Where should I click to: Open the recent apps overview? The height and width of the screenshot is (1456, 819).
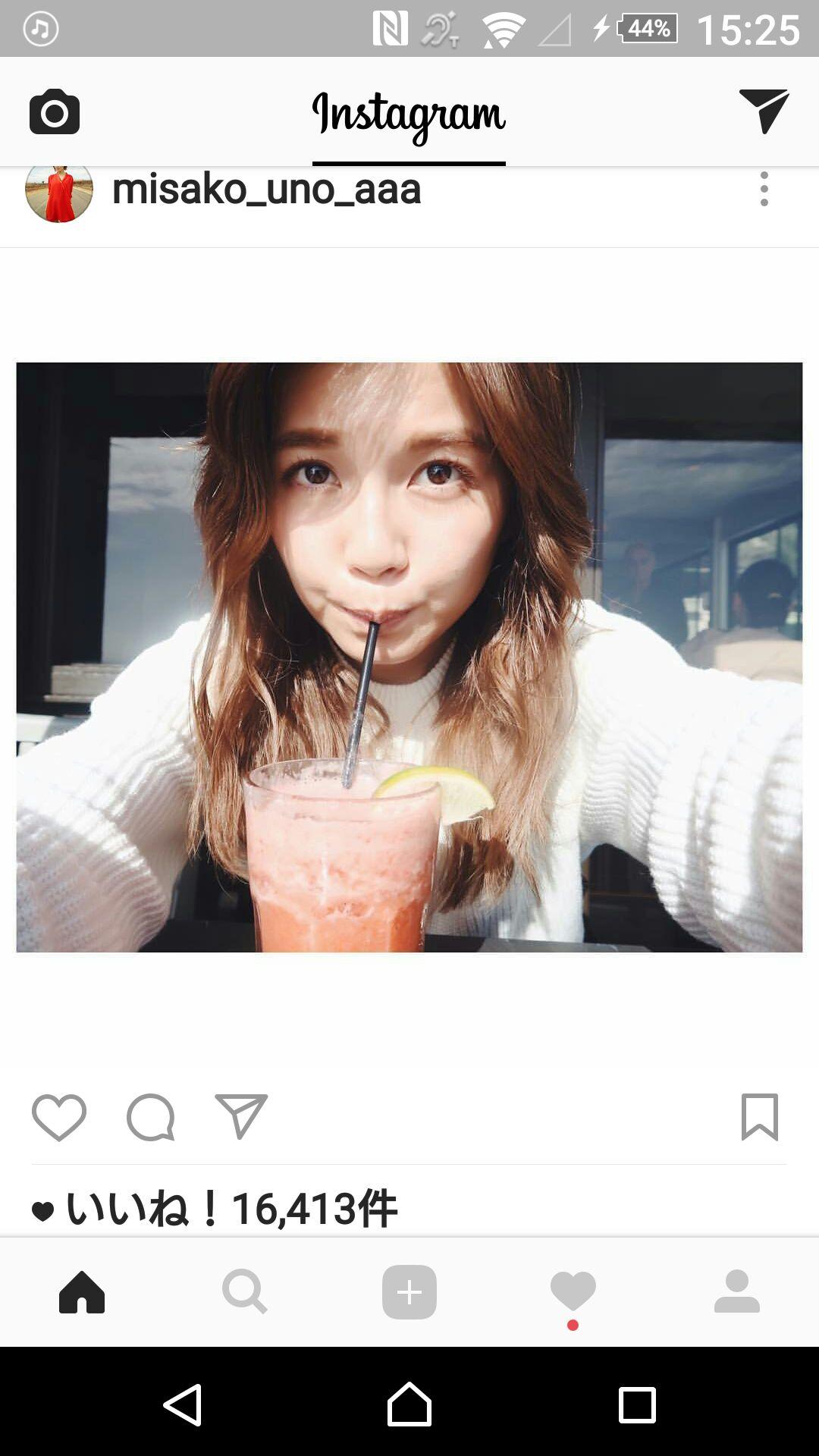(636, 1404)
